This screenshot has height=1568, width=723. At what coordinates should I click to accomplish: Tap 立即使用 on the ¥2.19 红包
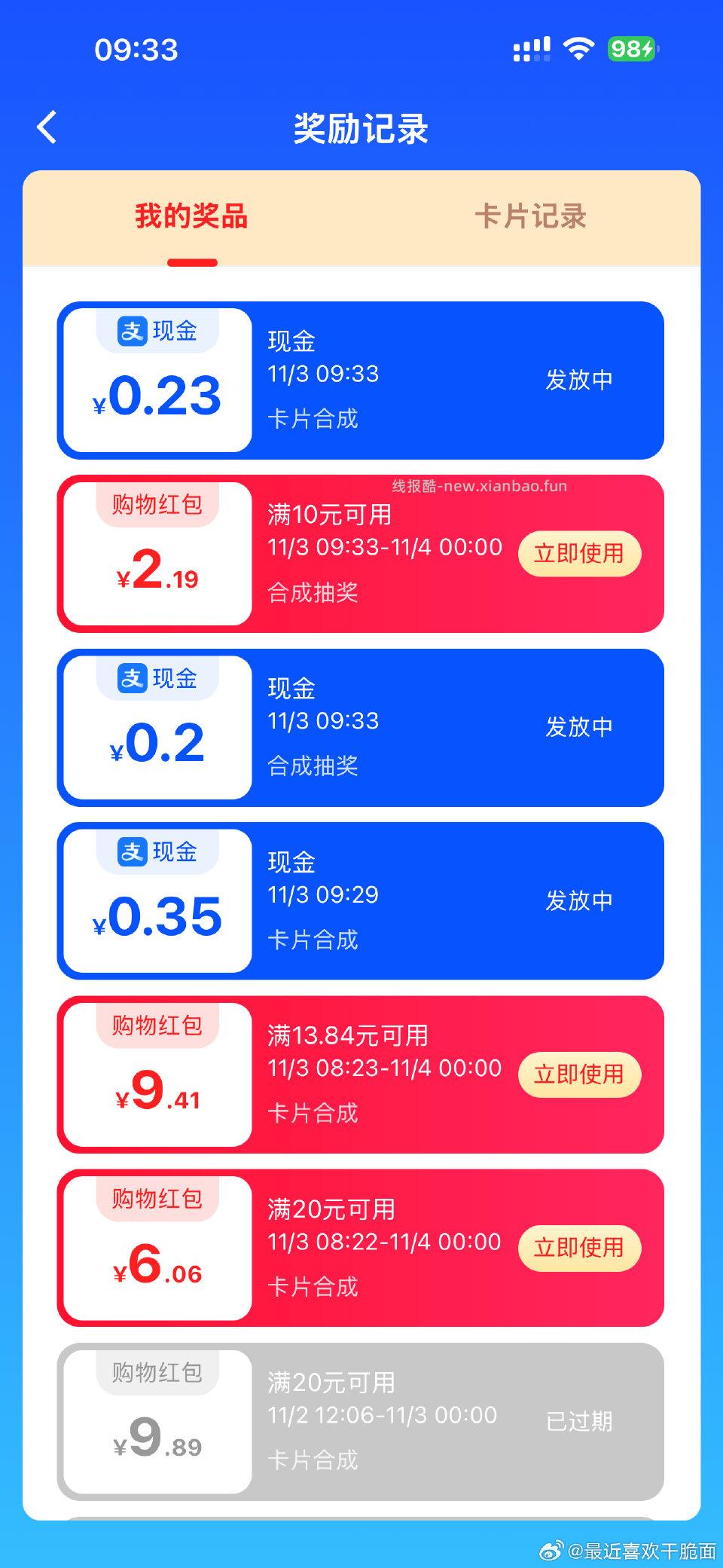click(578, 554)
